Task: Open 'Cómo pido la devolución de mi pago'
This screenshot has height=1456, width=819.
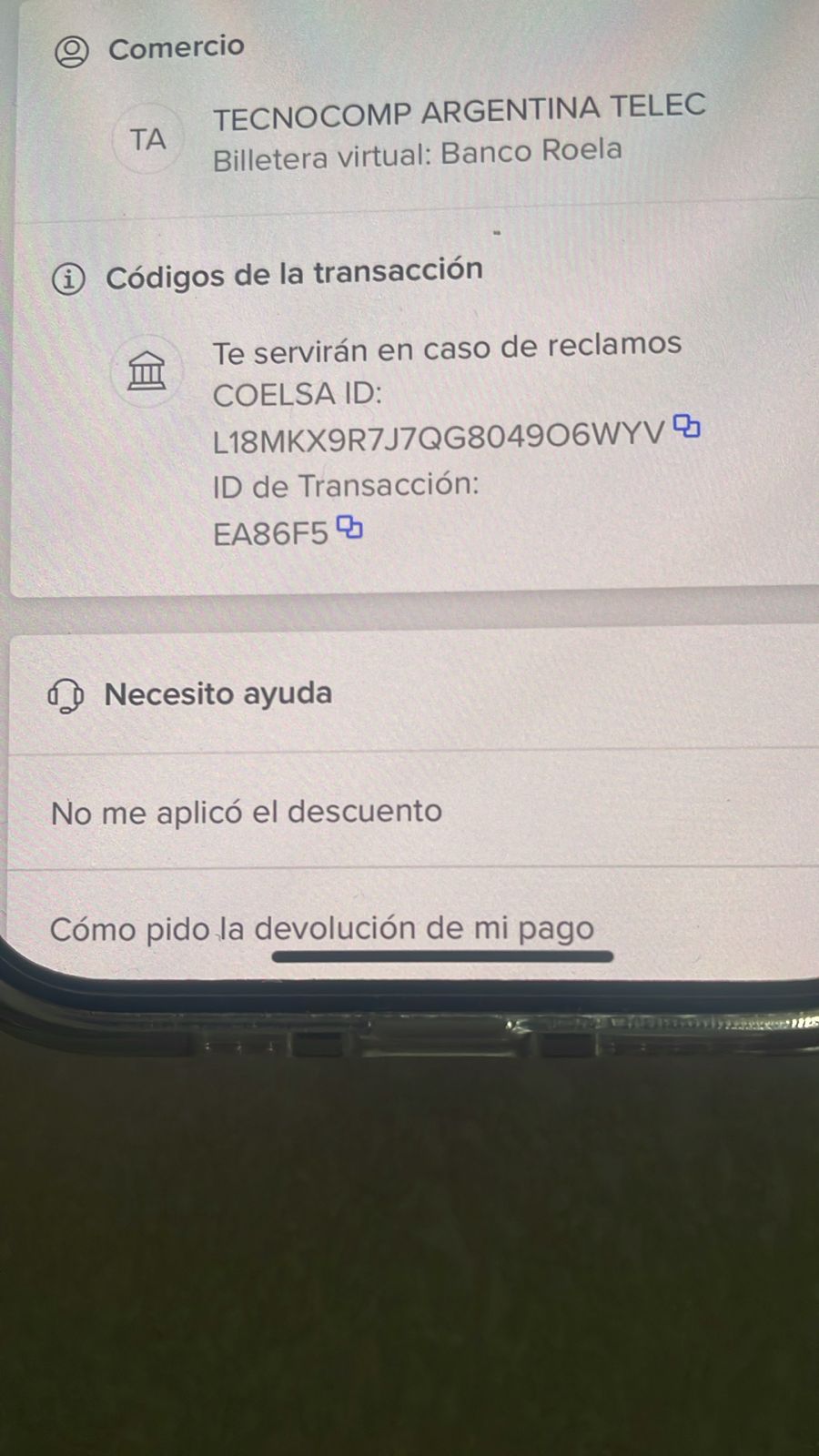Action: pos(321,928)
